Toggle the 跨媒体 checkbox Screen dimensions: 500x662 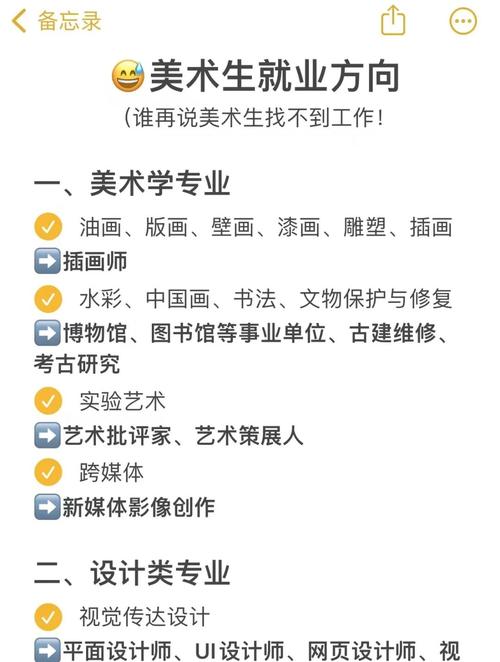48,472
